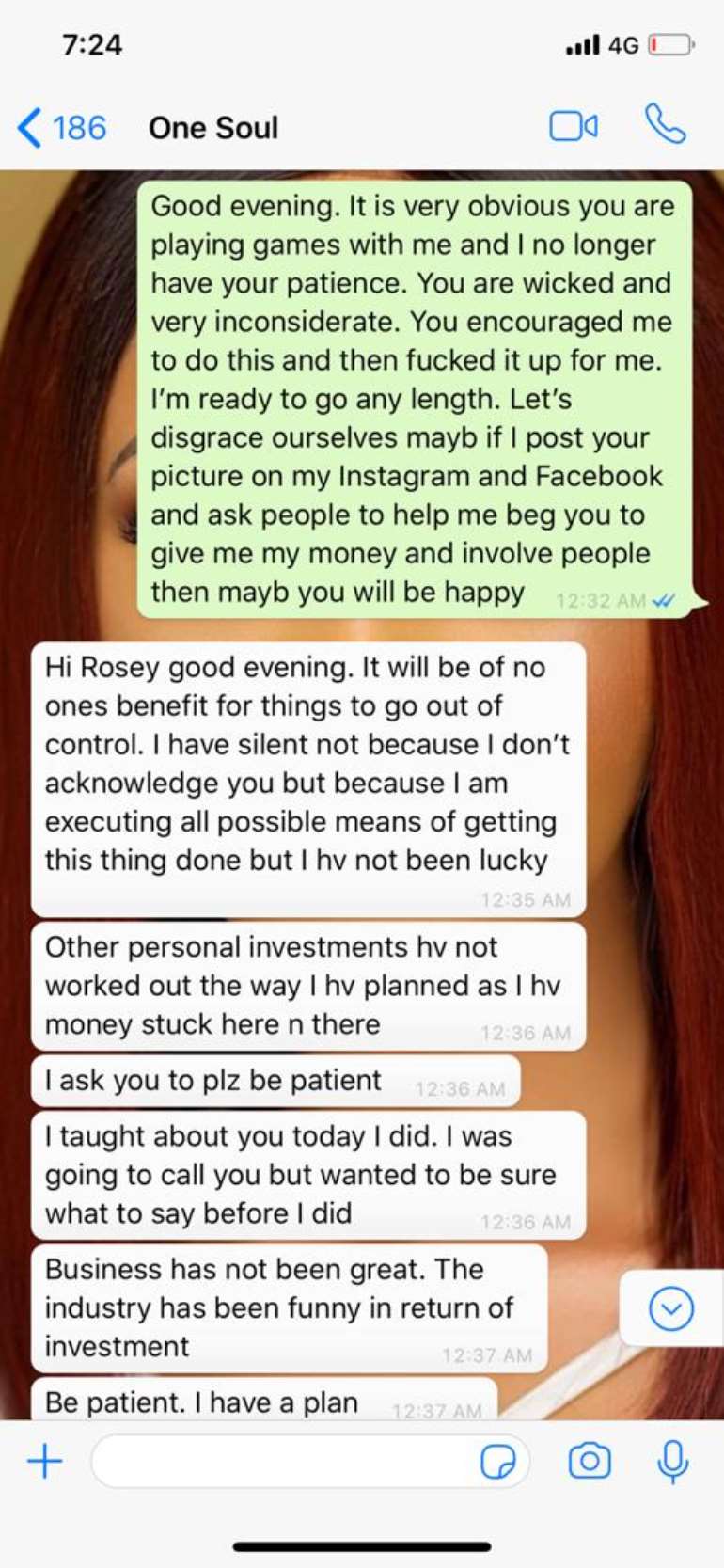Open the camera to send a photo
724x1568 pixels.
point(590,1461)
